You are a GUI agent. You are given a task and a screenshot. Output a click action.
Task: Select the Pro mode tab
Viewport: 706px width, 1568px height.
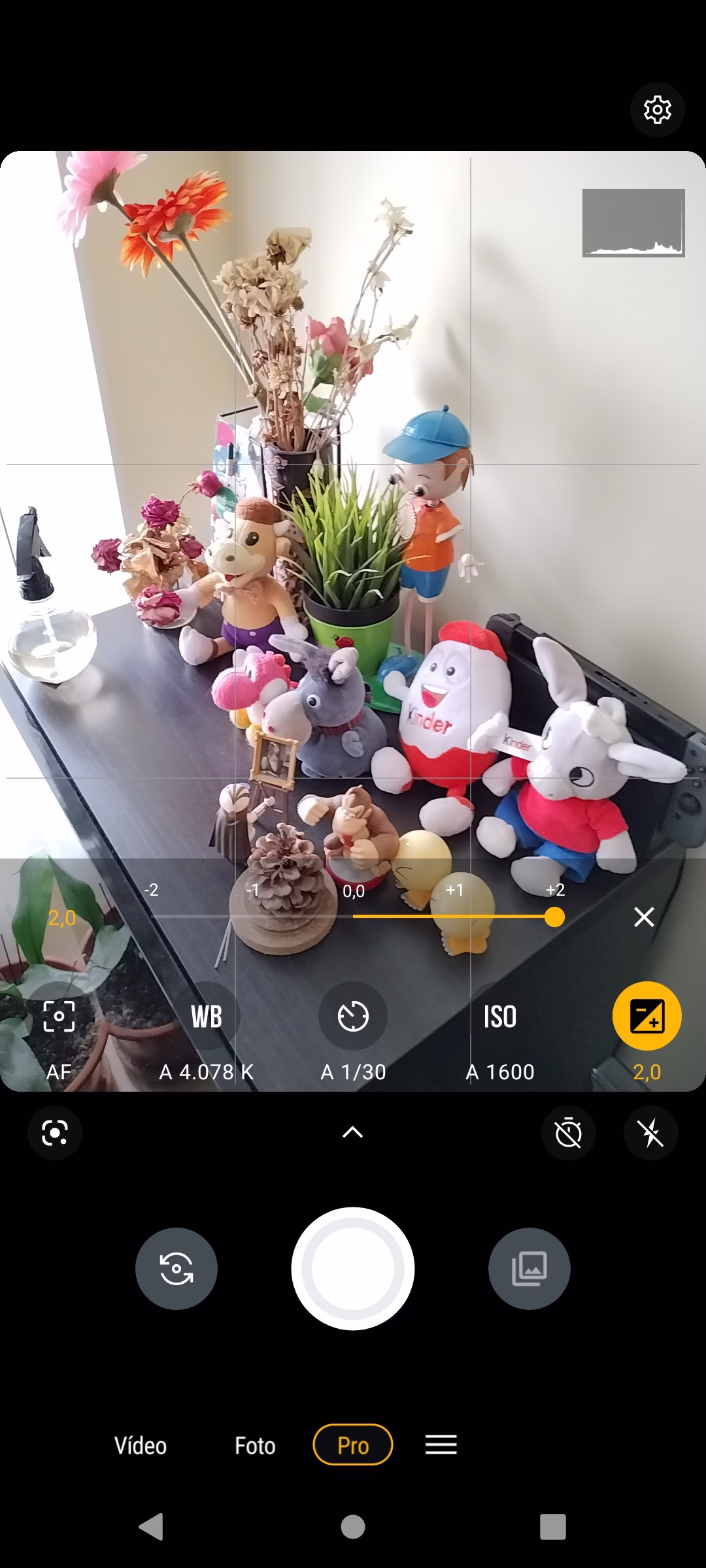[x=353, y=1445]
